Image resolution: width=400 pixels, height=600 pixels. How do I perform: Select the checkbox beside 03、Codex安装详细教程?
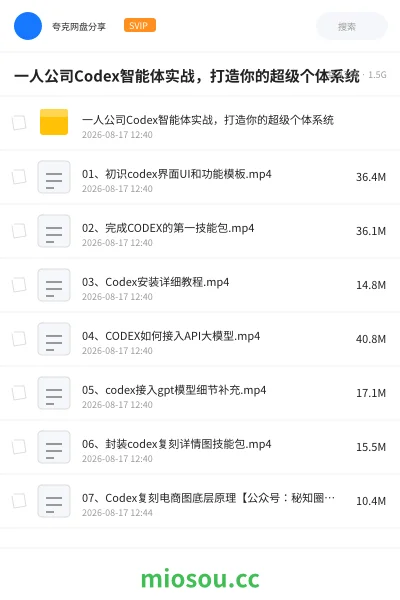pyautogui.click(x=19, y=285)
